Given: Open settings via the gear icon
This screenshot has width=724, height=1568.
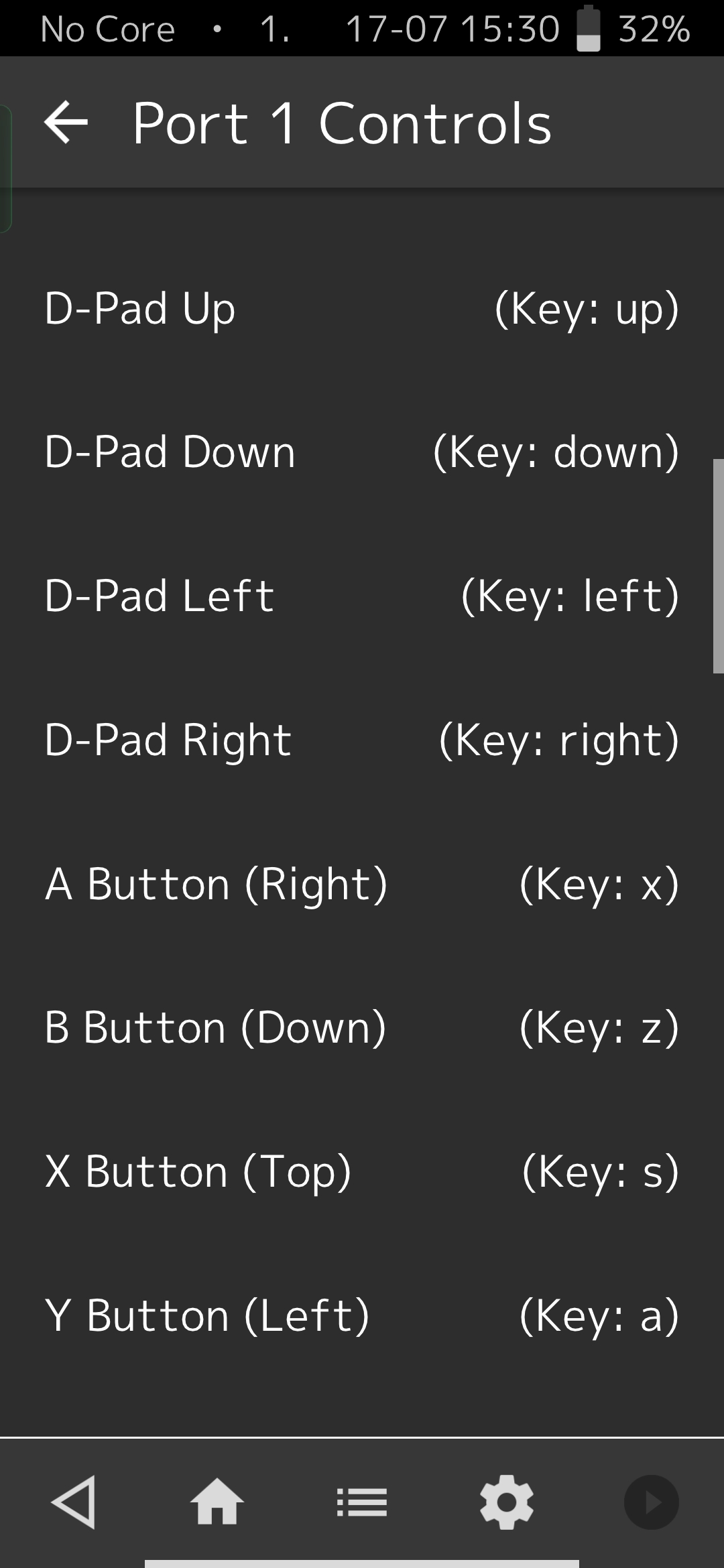Looking at the screenshot, I should 507,1503.
